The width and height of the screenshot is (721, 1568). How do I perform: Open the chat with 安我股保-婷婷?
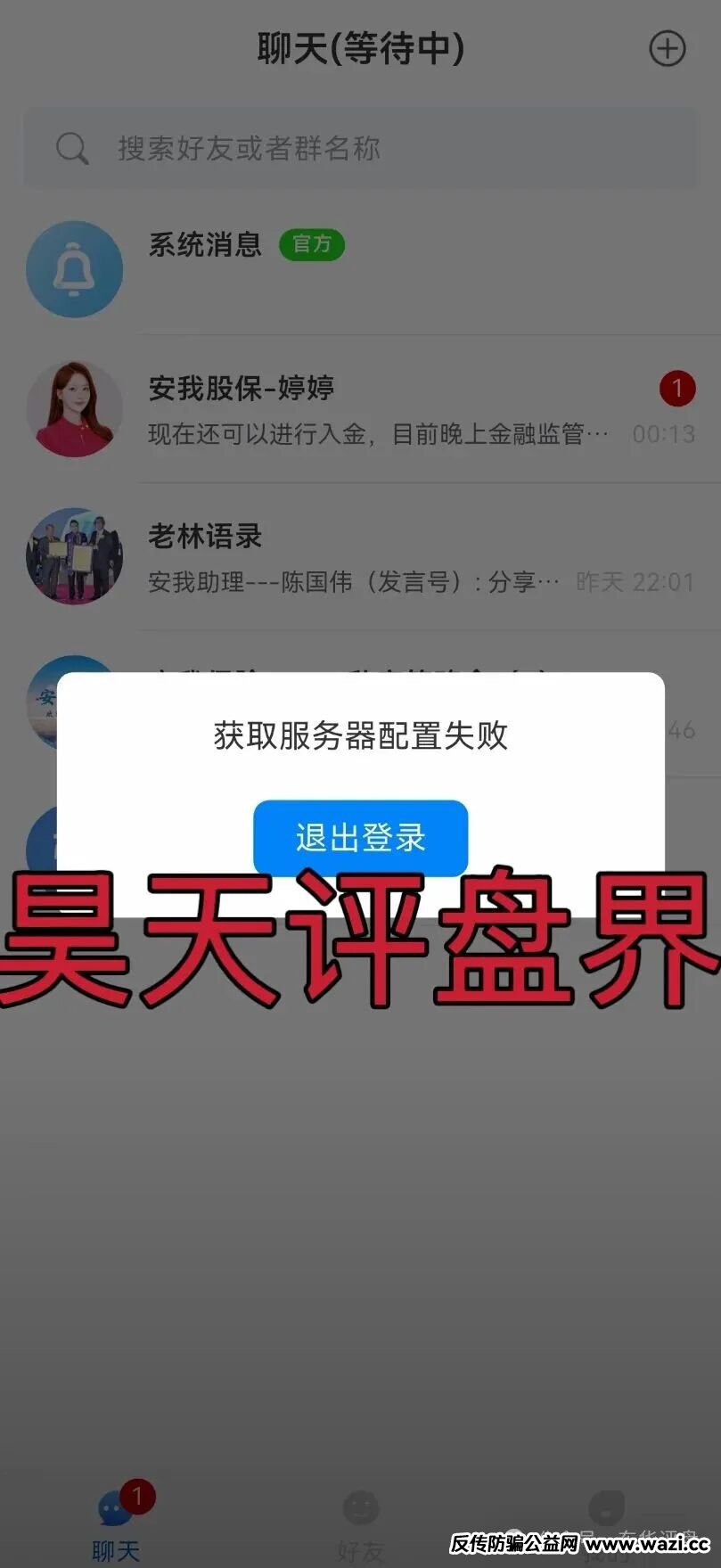pyautogui.click(x=360, y=410)
